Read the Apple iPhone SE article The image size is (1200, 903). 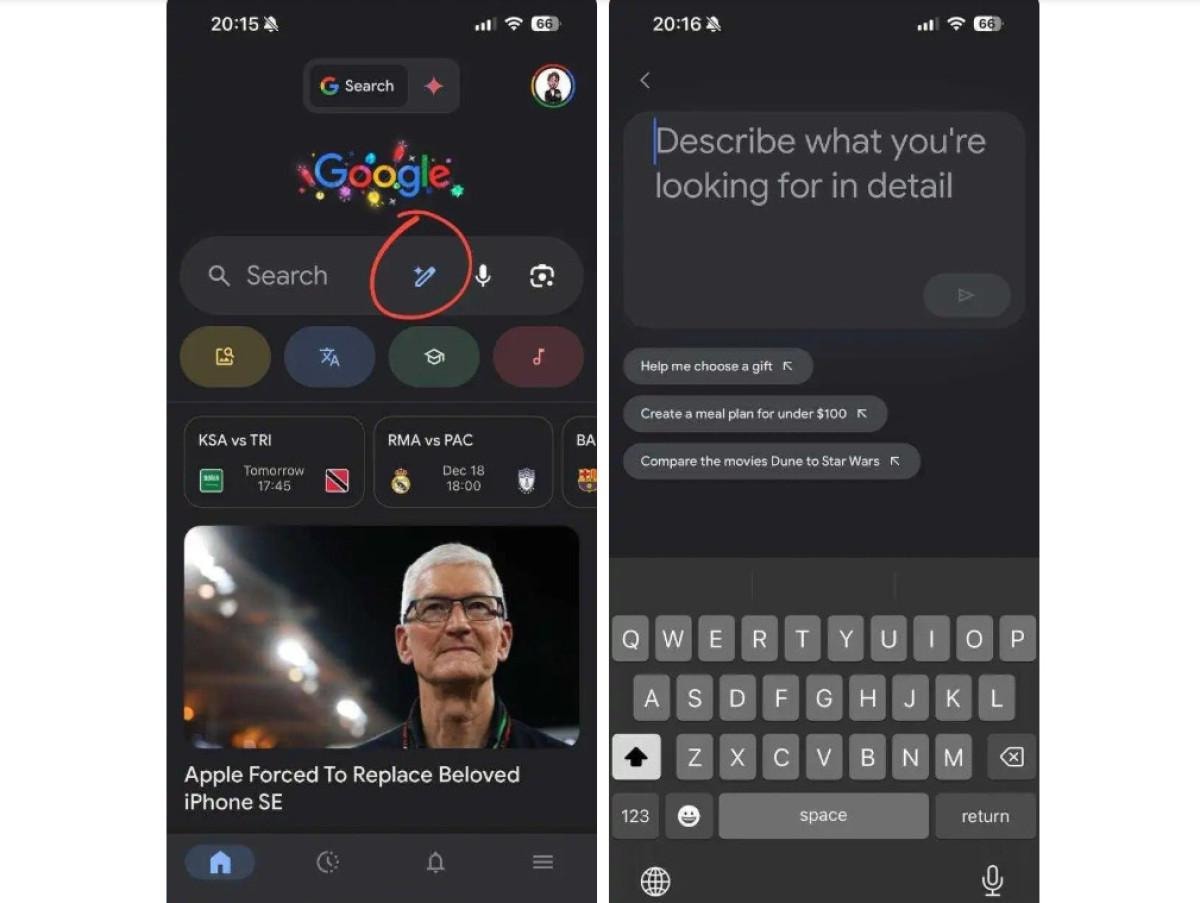point(352,788)
